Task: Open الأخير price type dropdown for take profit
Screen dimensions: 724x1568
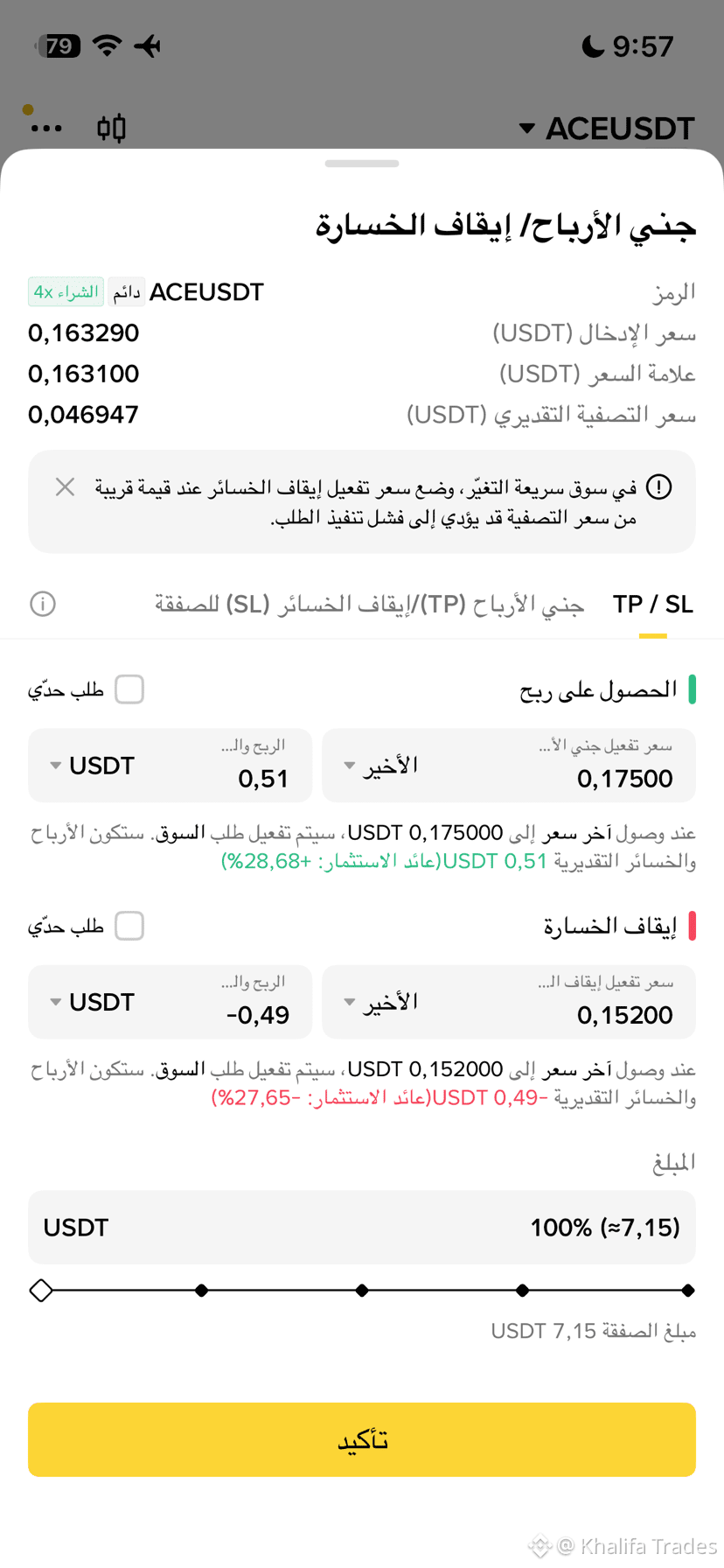Action: (x=380, y=766)
